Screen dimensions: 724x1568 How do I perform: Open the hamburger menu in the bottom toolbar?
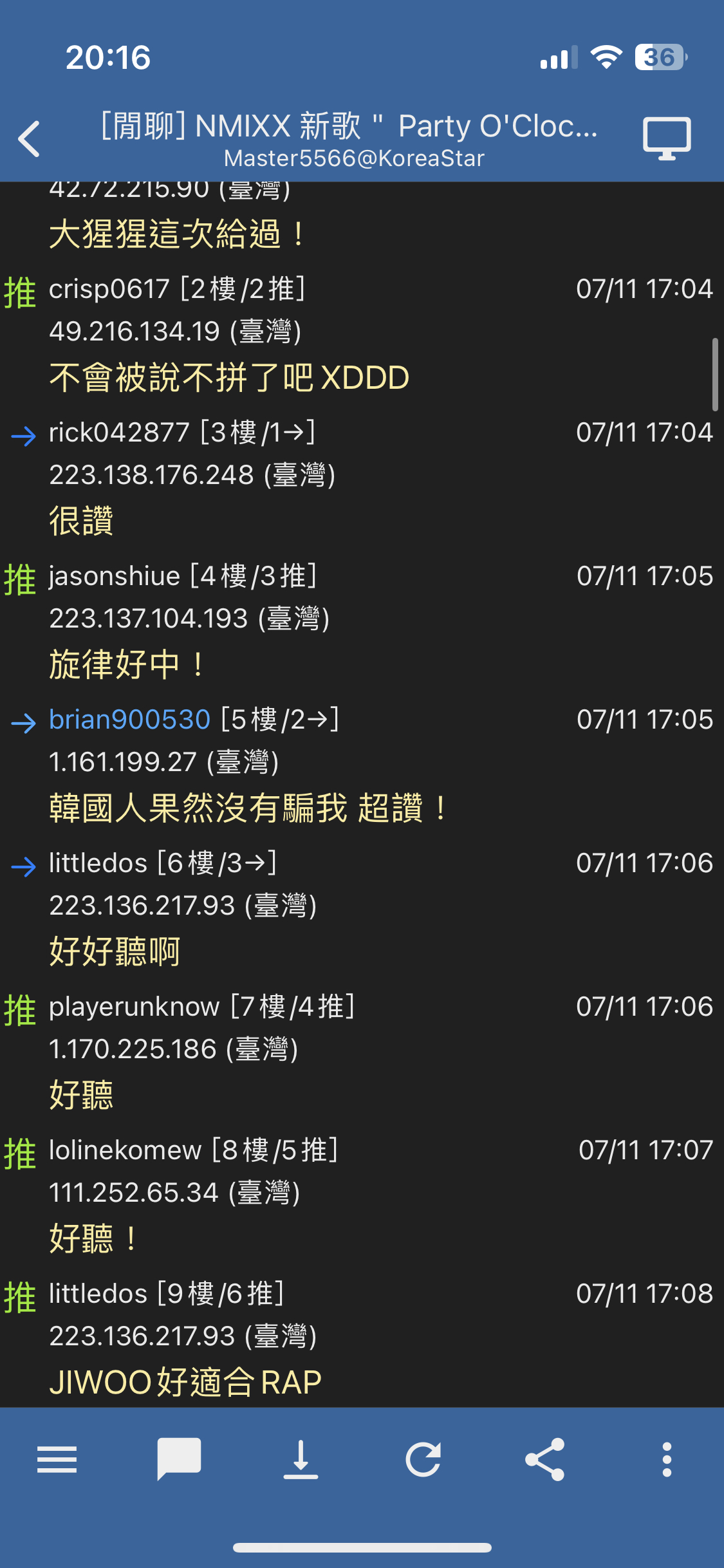(57, 1459)
